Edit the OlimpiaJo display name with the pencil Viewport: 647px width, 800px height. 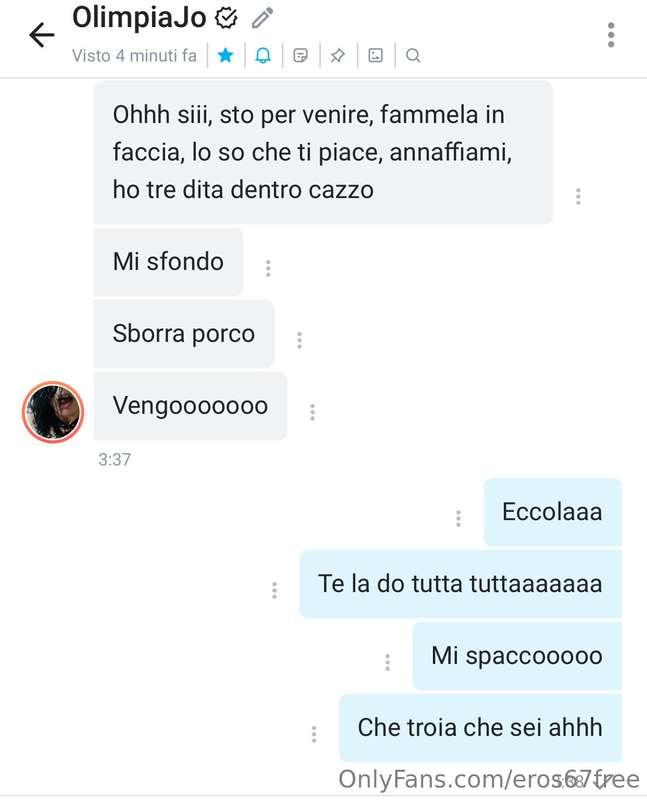(x=262, y=17)
